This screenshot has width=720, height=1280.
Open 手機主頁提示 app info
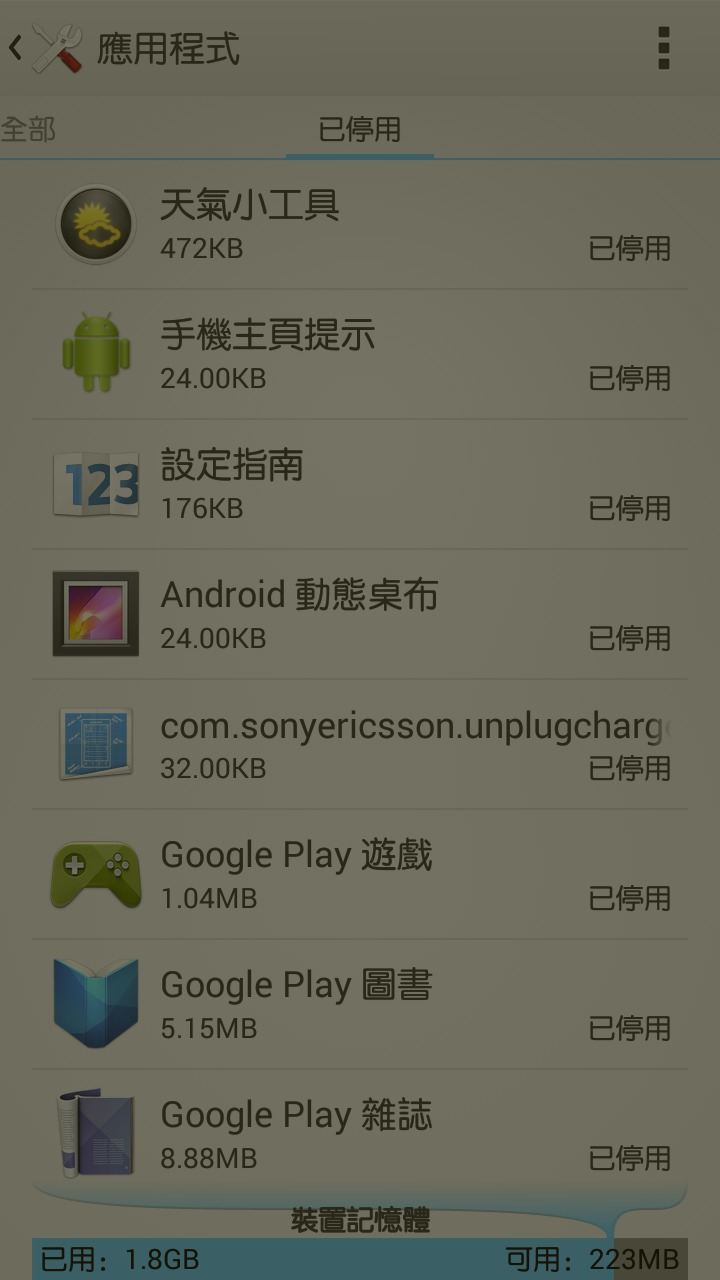point(360,355)
